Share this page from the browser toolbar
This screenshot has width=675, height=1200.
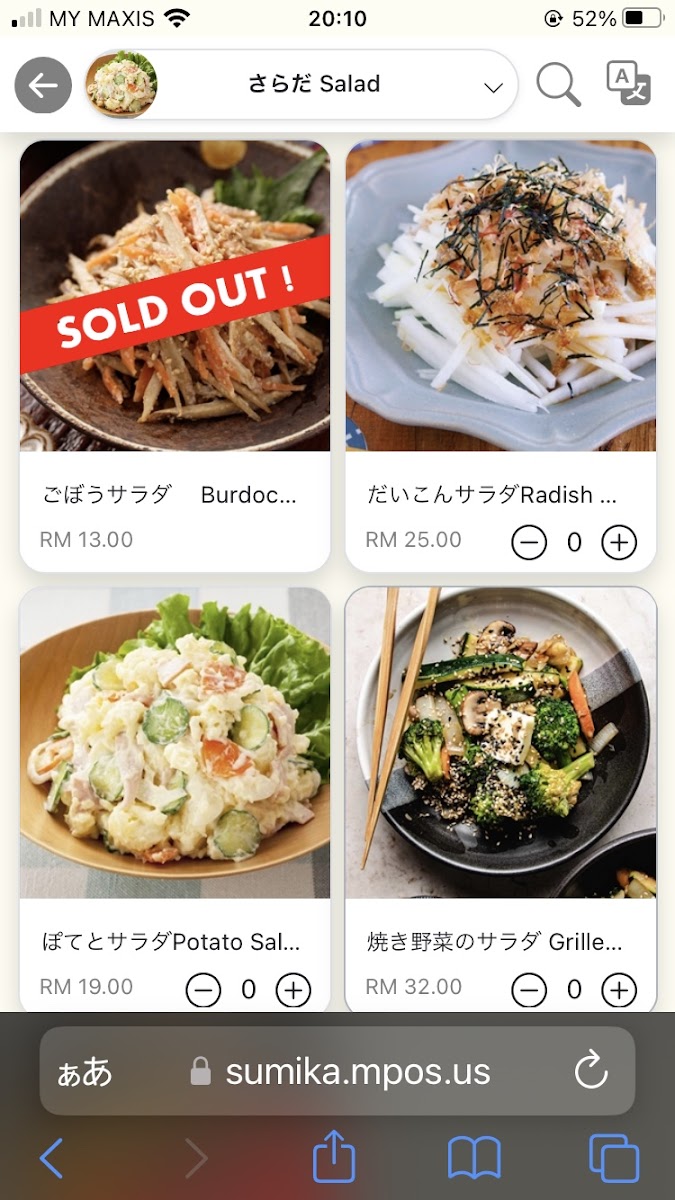[x=334, y=1159]
